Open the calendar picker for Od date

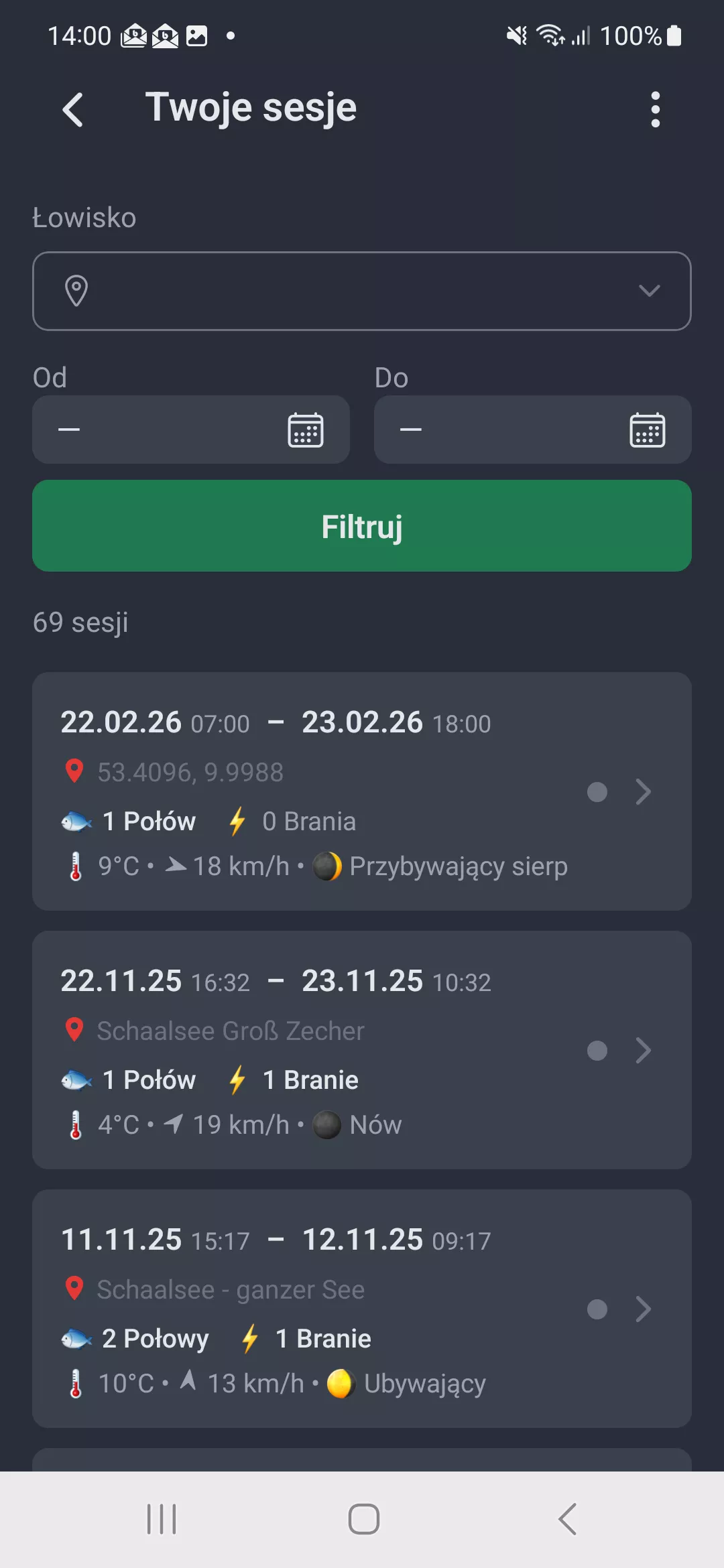point(306,430)
